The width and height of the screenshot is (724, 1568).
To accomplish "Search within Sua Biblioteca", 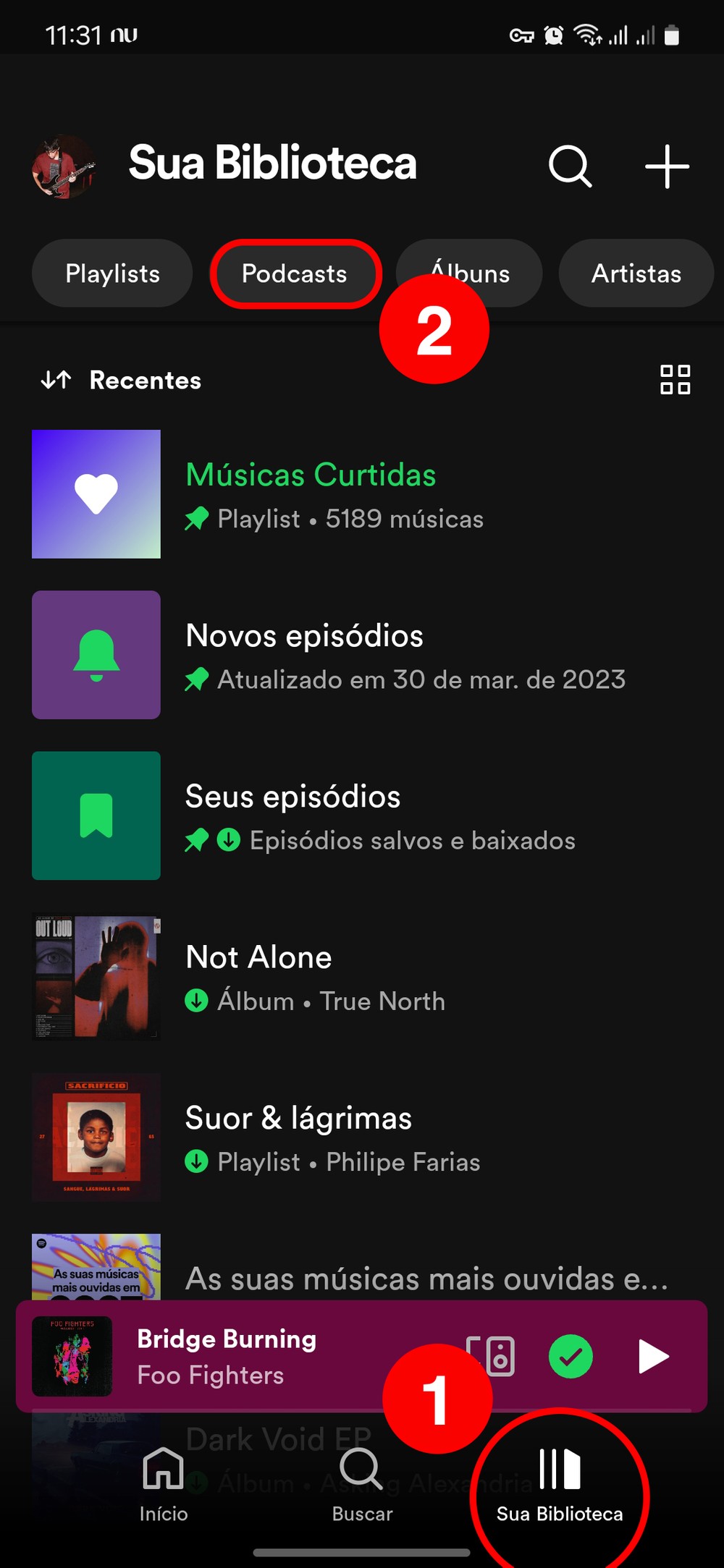I will tap(570, 166).
